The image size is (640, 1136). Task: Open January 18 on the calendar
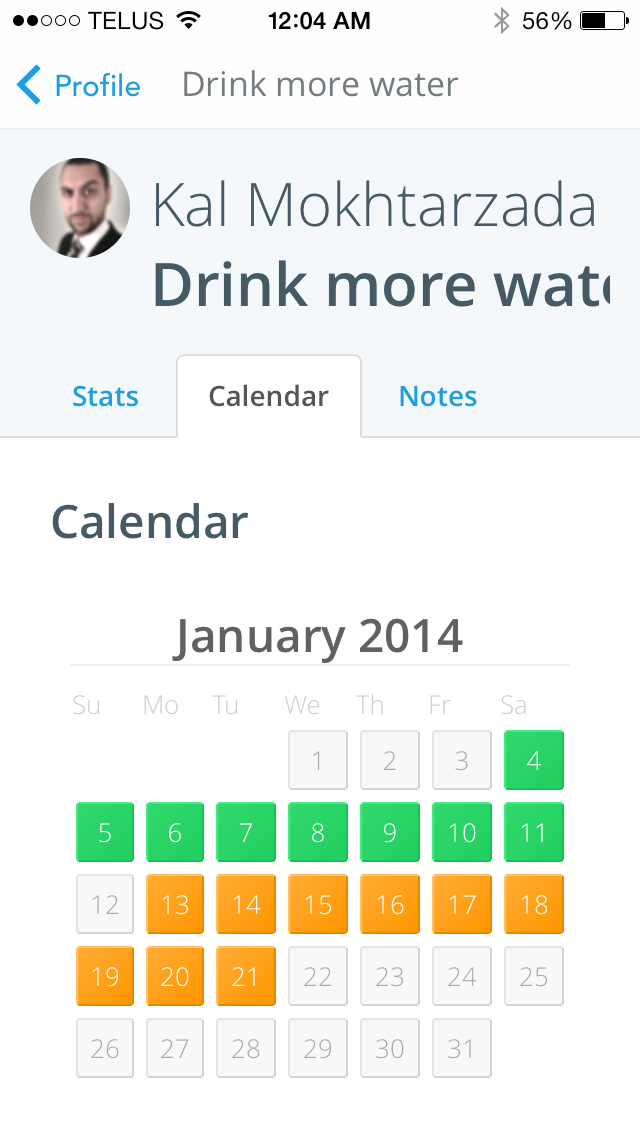coord(534,904)
